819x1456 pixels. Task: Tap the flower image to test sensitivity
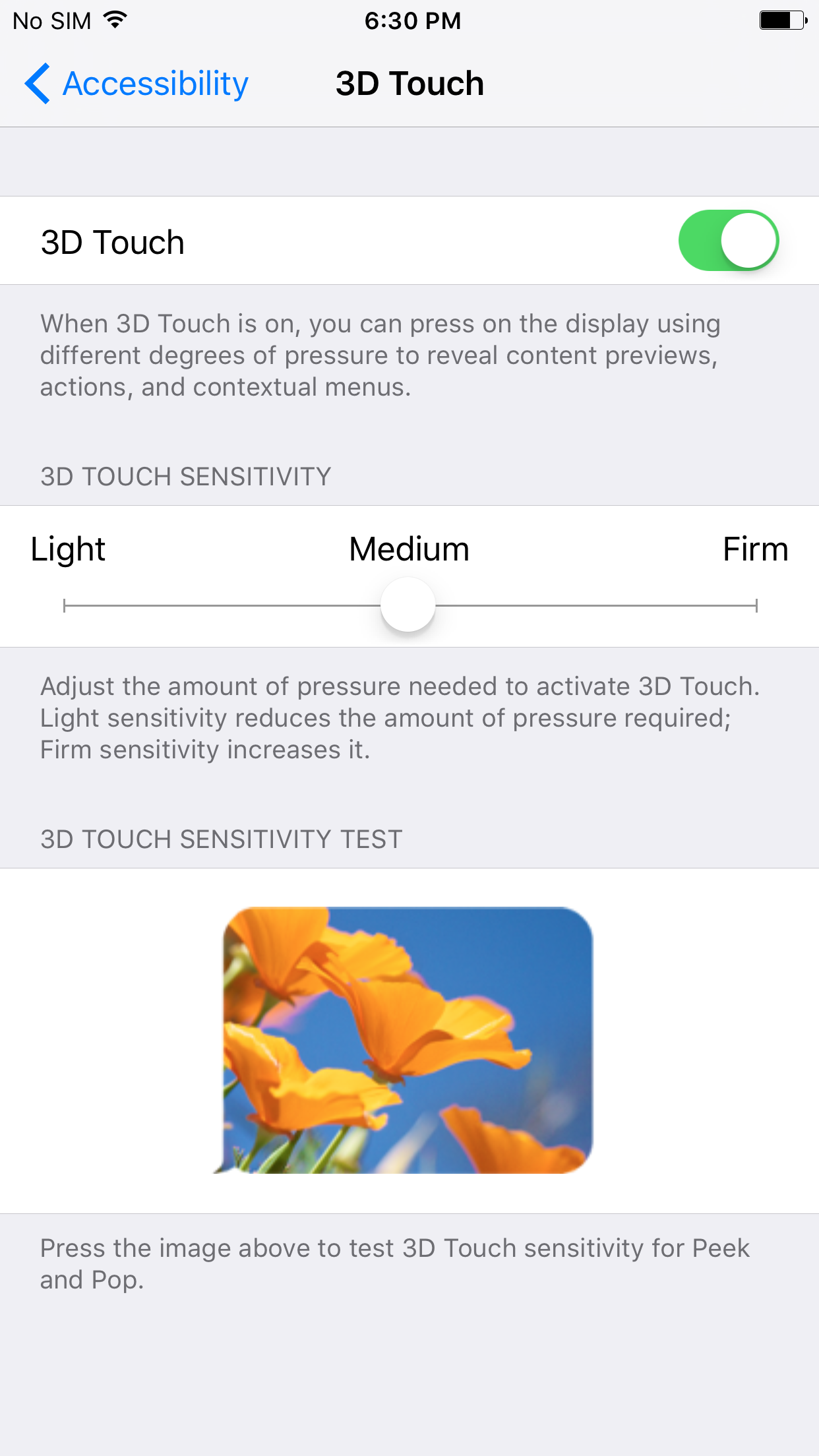point(404,1040)
